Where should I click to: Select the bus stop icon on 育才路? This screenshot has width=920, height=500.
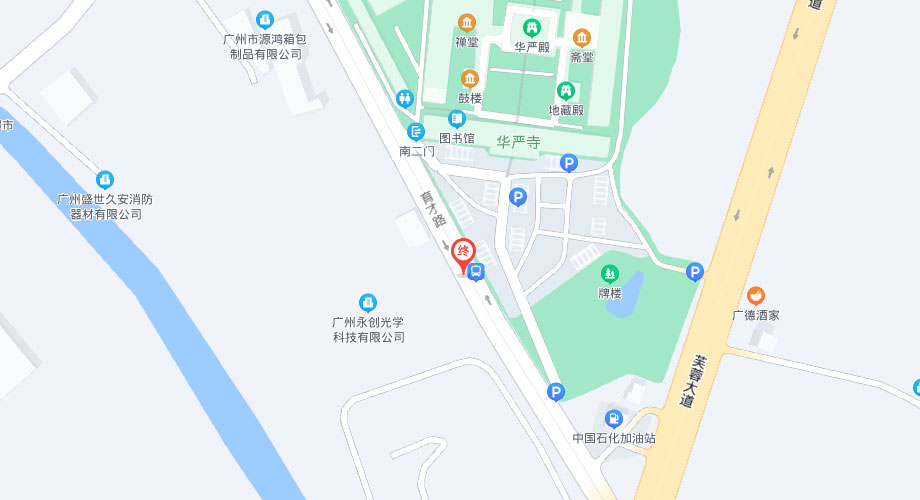(x=477, y=270)
